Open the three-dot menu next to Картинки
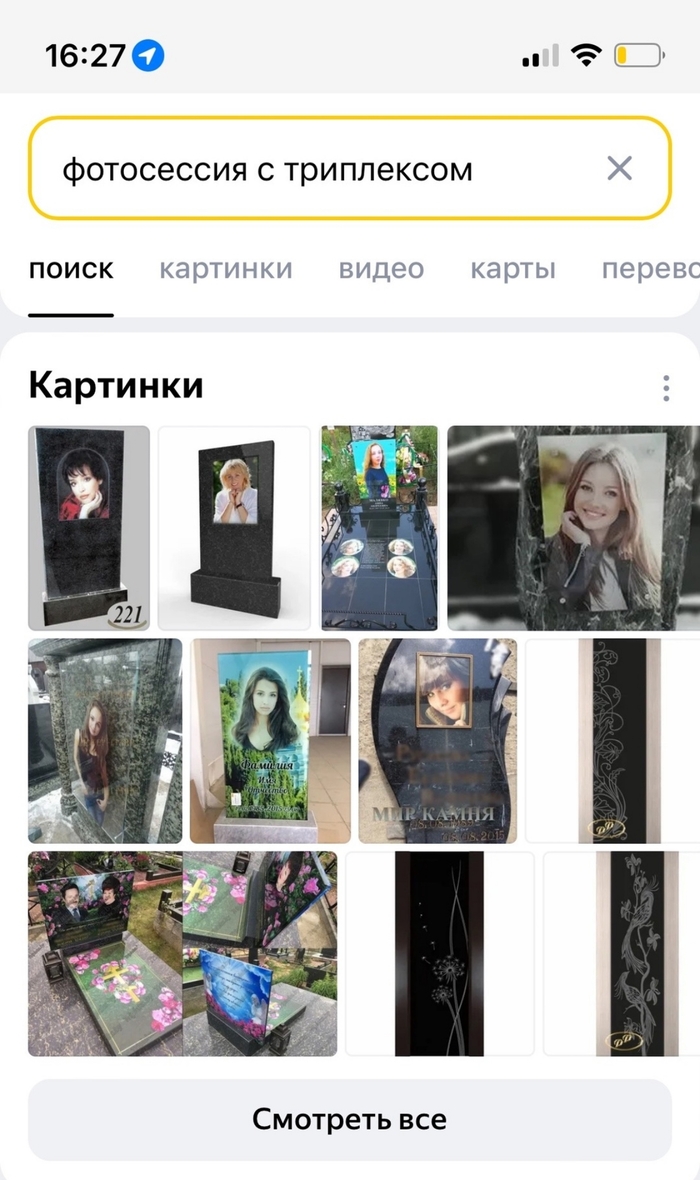 666,388
